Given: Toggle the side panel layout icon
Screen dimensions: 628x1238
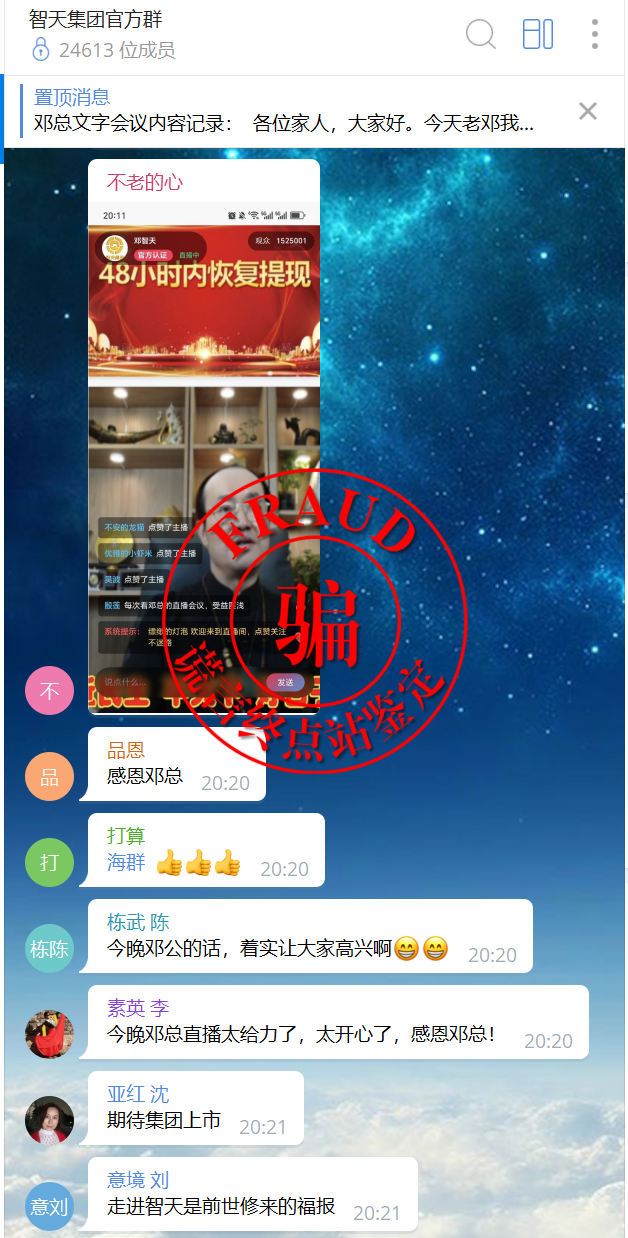Looking at the screenshot, I should point(538,35).
